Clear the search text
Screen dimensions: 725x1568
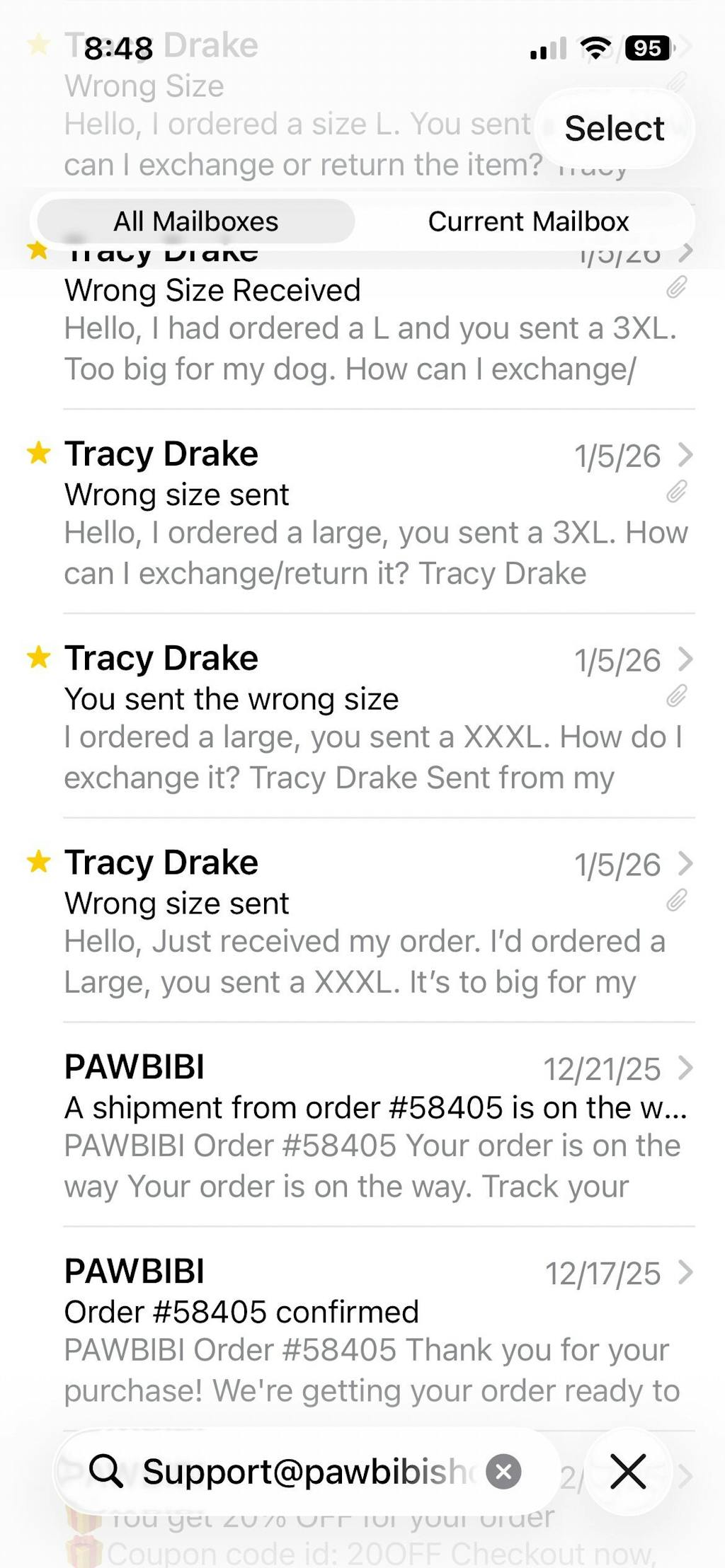click(503, 1472)
